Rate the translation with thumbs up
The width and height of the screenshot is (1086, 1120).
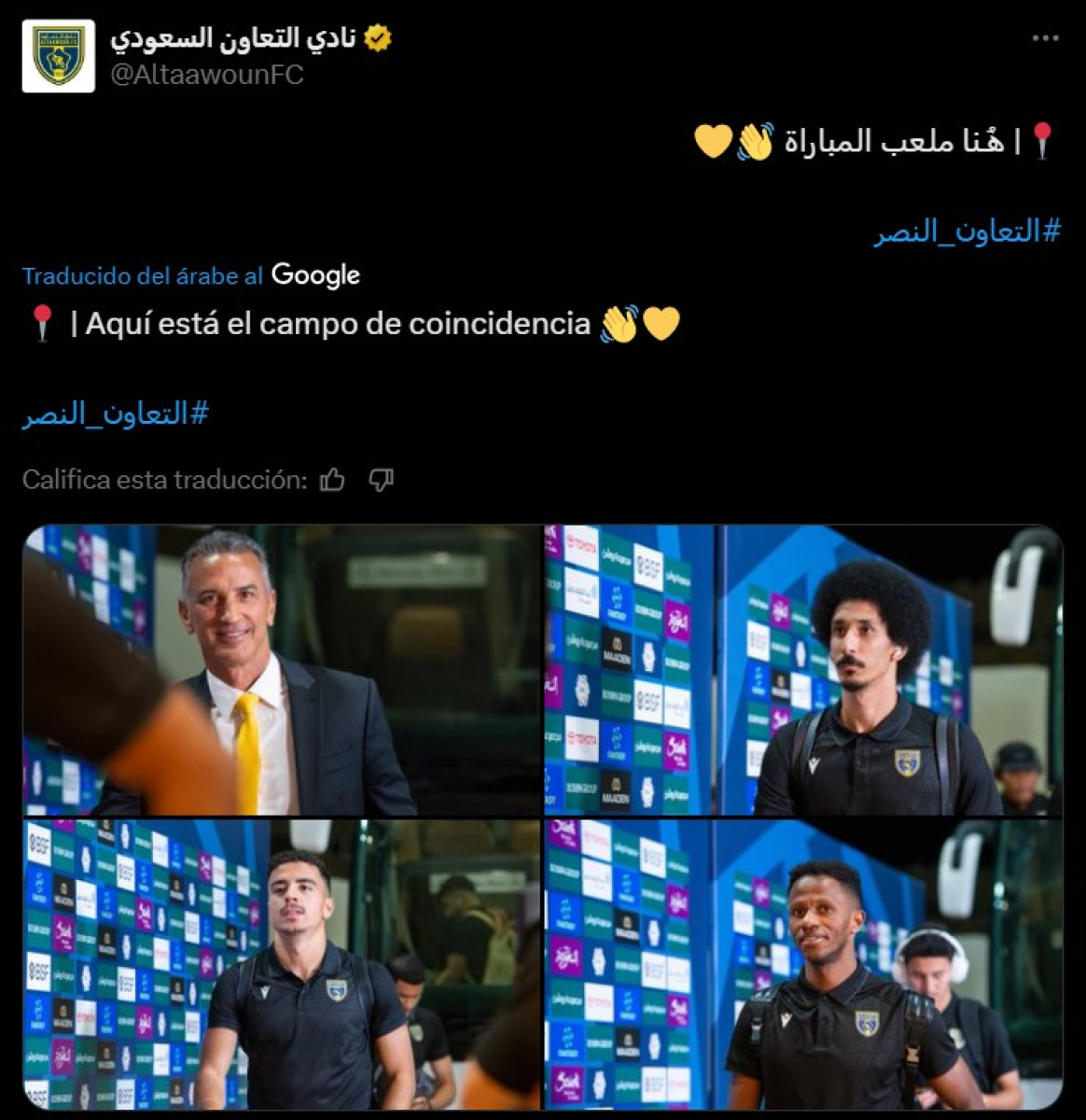[x=332, y=481]
